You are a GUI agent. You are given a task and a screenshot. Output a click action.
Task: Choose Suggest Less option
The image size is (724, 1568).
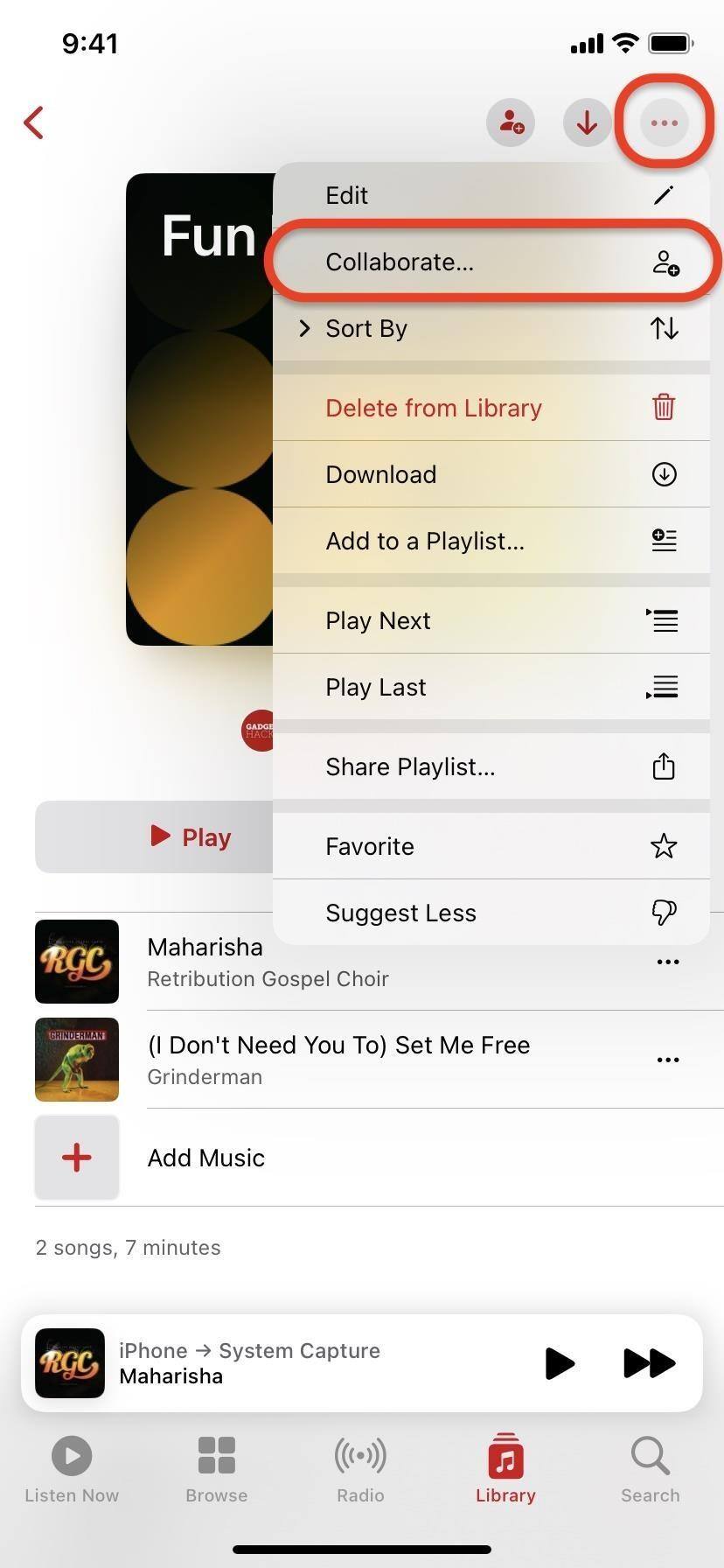coord(491,913)
